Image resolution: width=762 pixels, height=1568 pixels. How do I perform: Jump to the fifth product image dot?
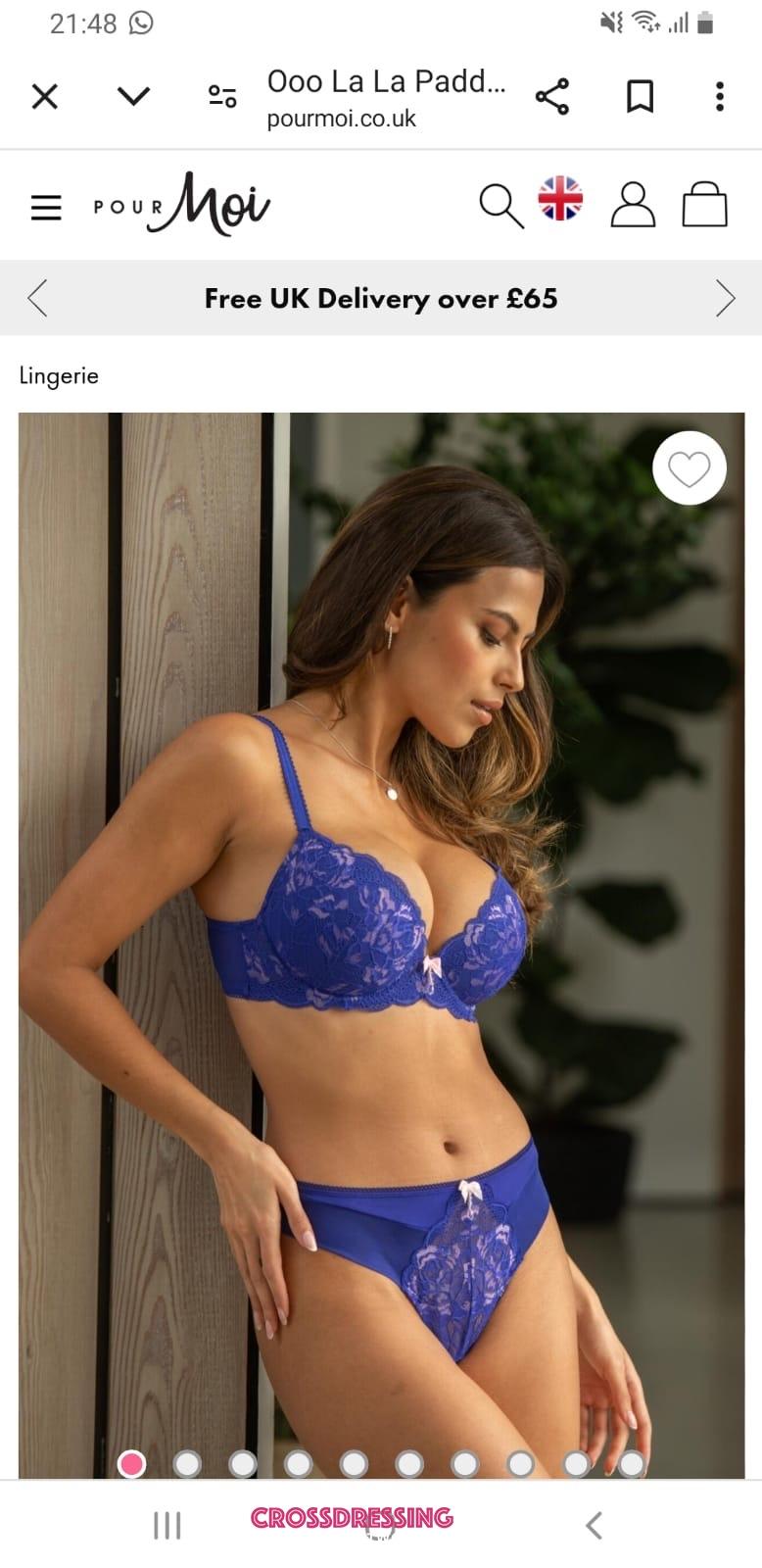(354, 1464)
